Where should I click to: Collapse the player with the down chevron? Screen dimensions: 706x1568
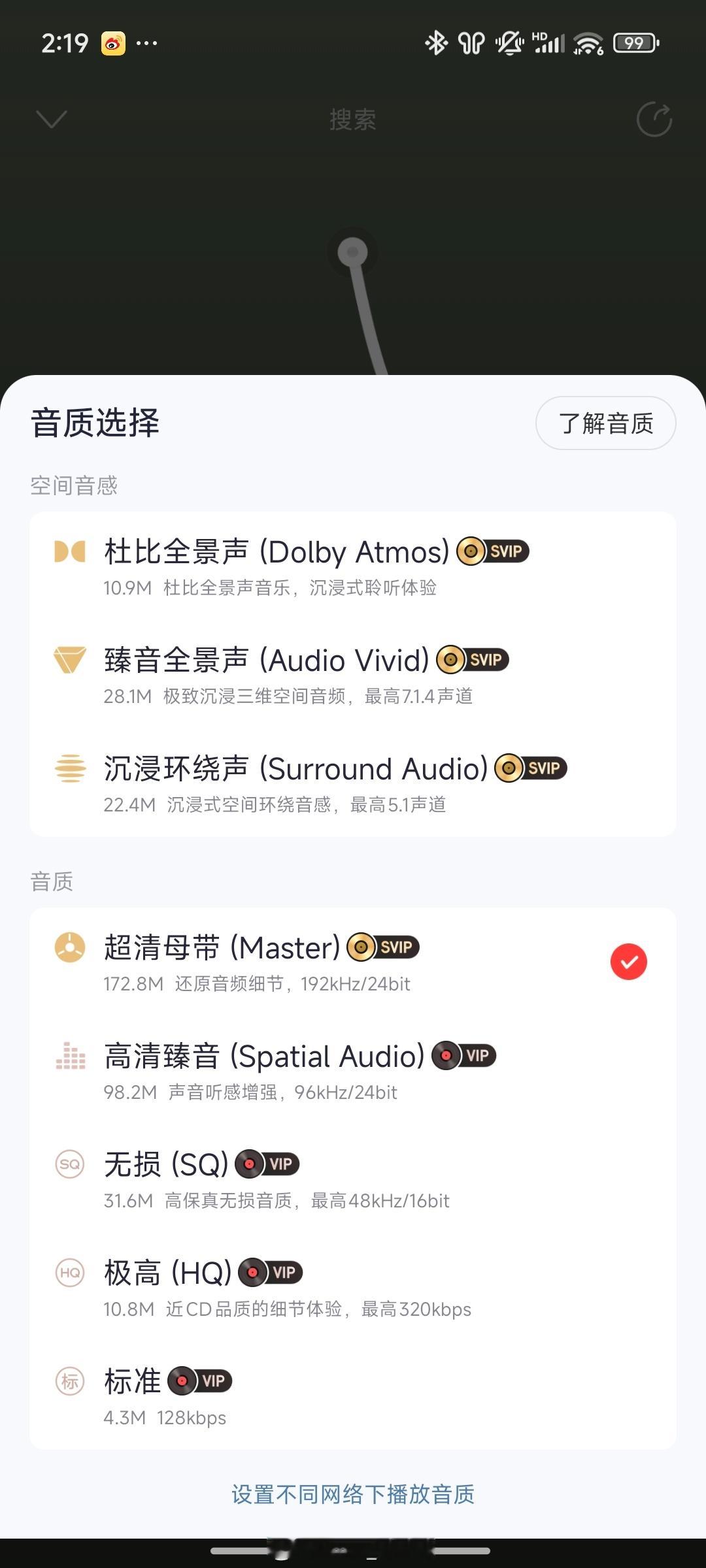(x=51, y=119)
